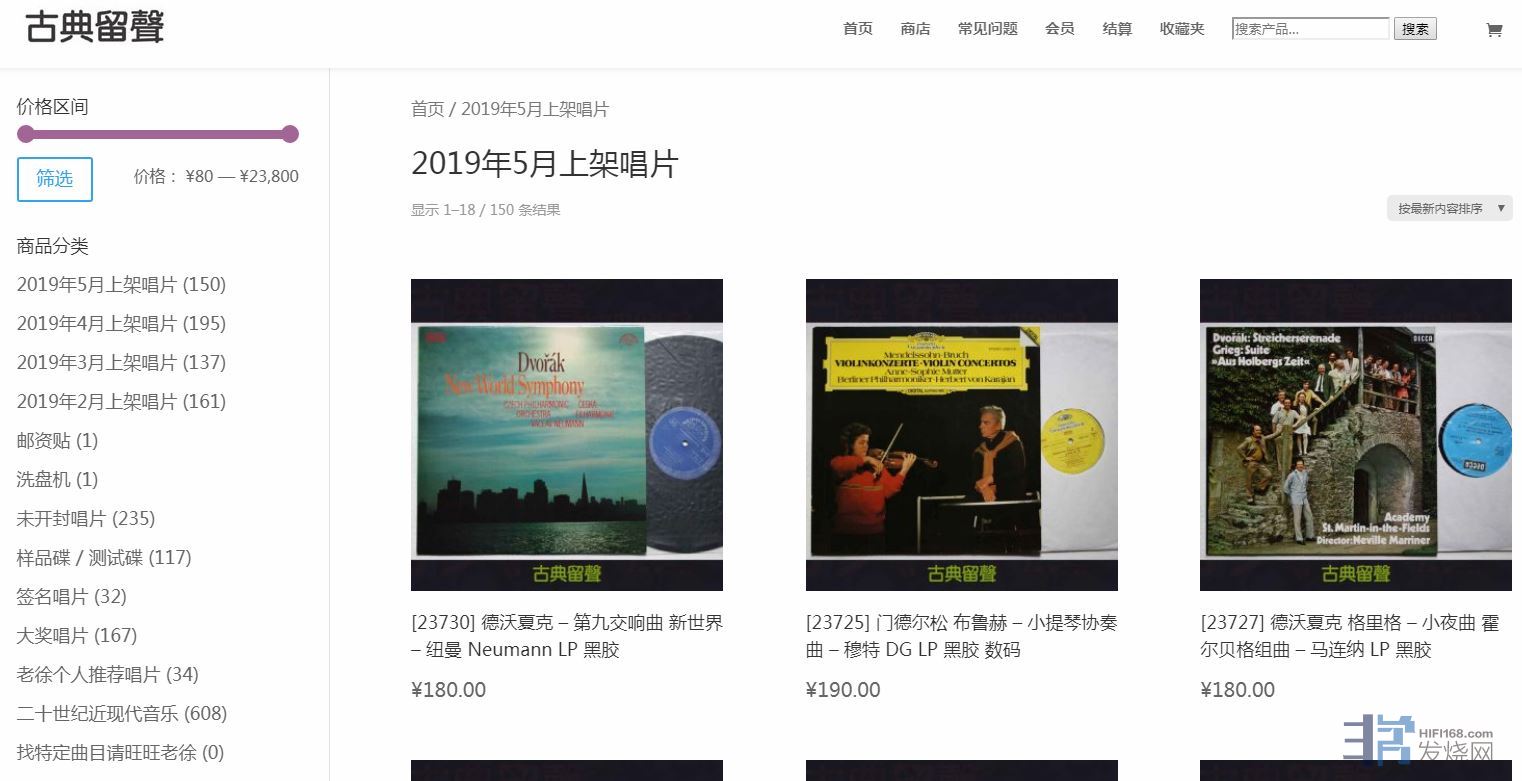Go to 首页 in top navigation

(857, 29)
